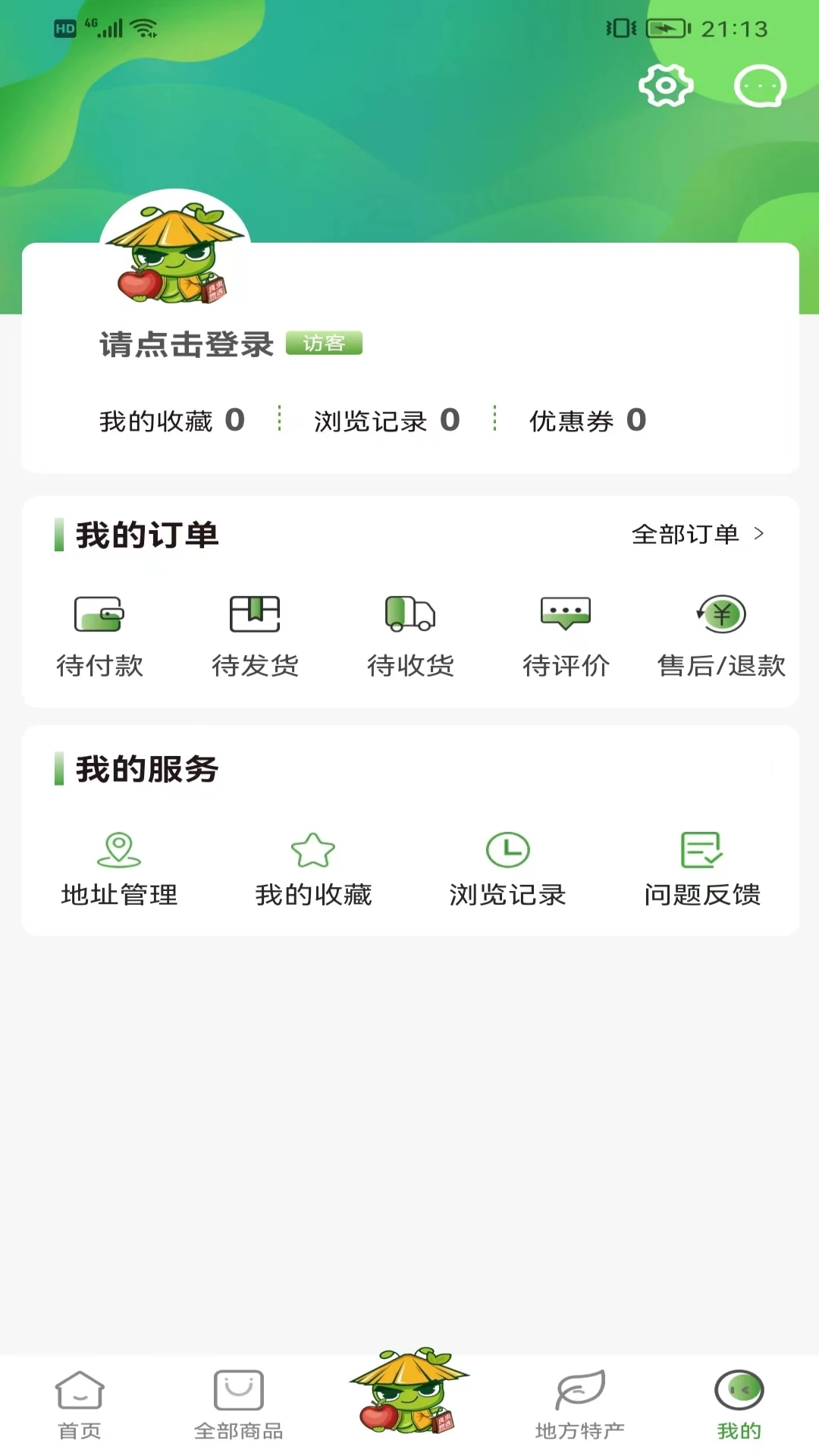The image size is (819, 1456).
Task: Select the 售后/退款 refund icon
Action: 720,616
